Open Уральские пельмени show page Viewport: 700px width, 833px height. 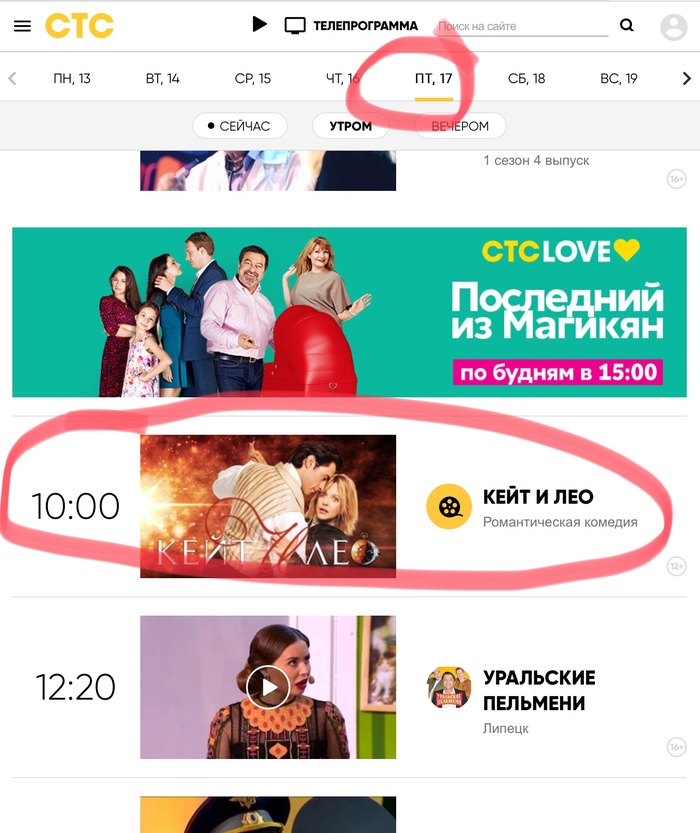(539, 690)
